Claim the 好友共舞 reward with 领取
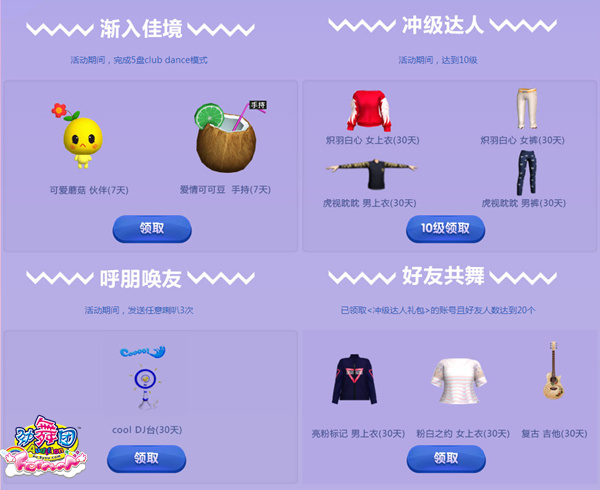The width and height of the screenshot is (600, 490). [x=445, y=458]
